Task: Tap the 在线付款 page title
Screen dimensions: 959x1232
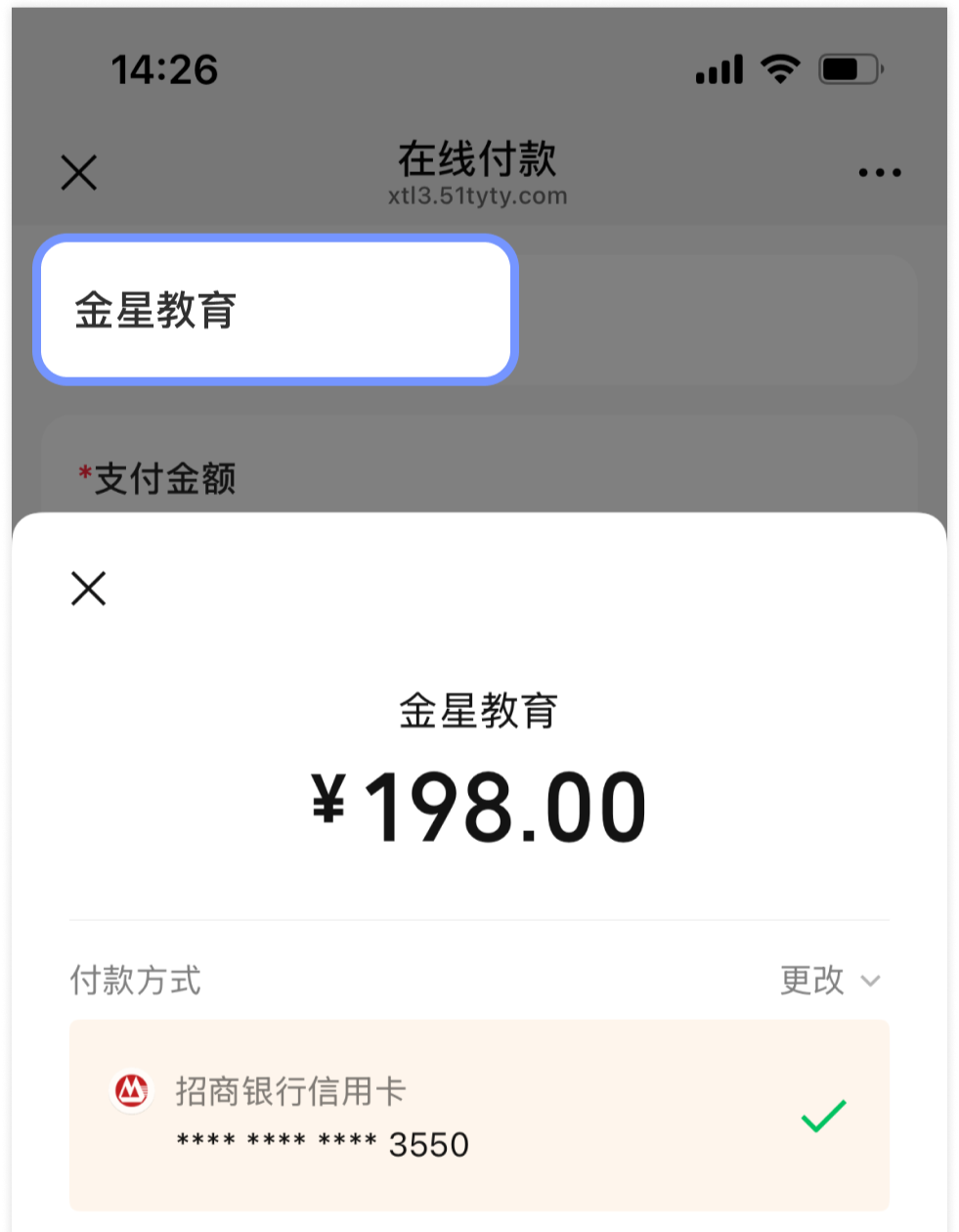Action: 476,159
